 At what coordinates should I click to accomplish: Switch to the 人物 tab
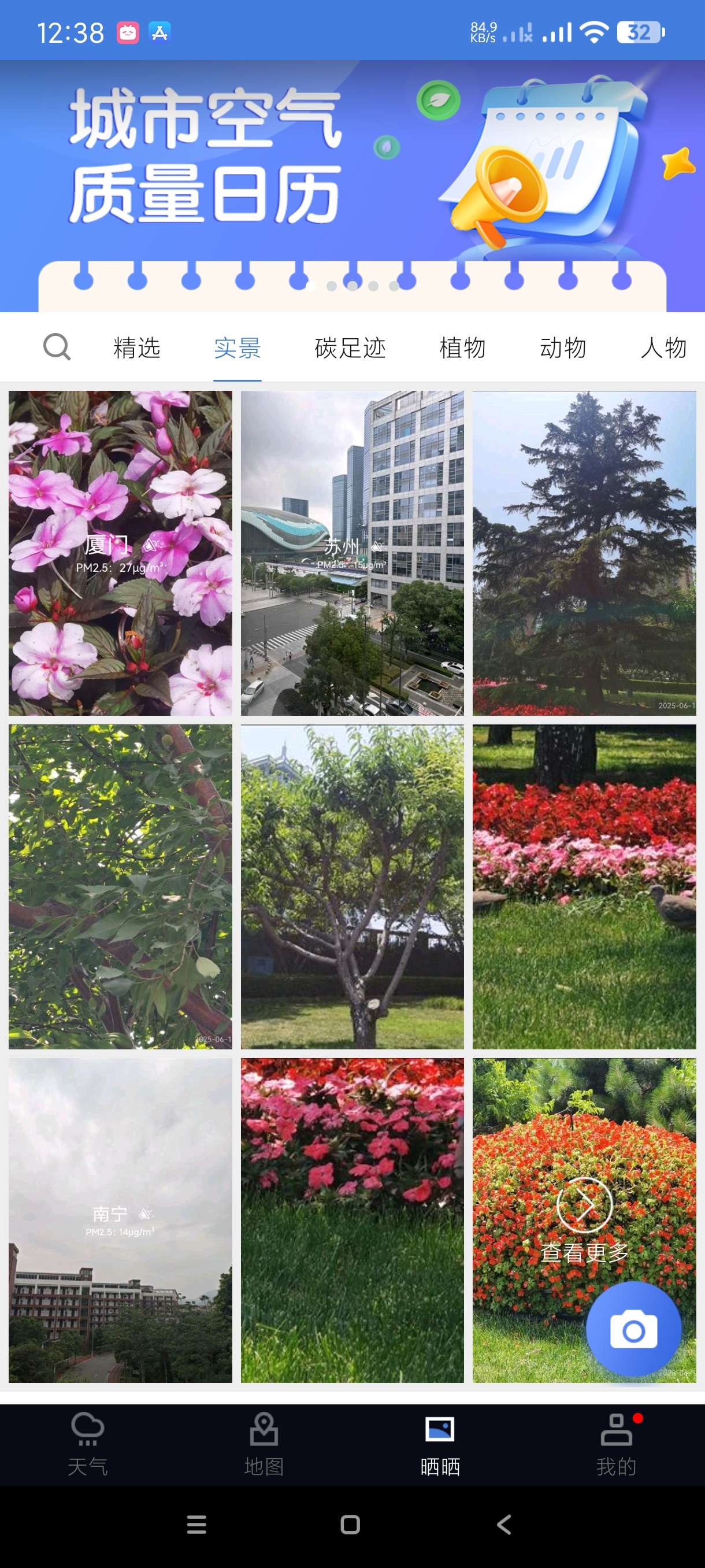tap(663, 348)
